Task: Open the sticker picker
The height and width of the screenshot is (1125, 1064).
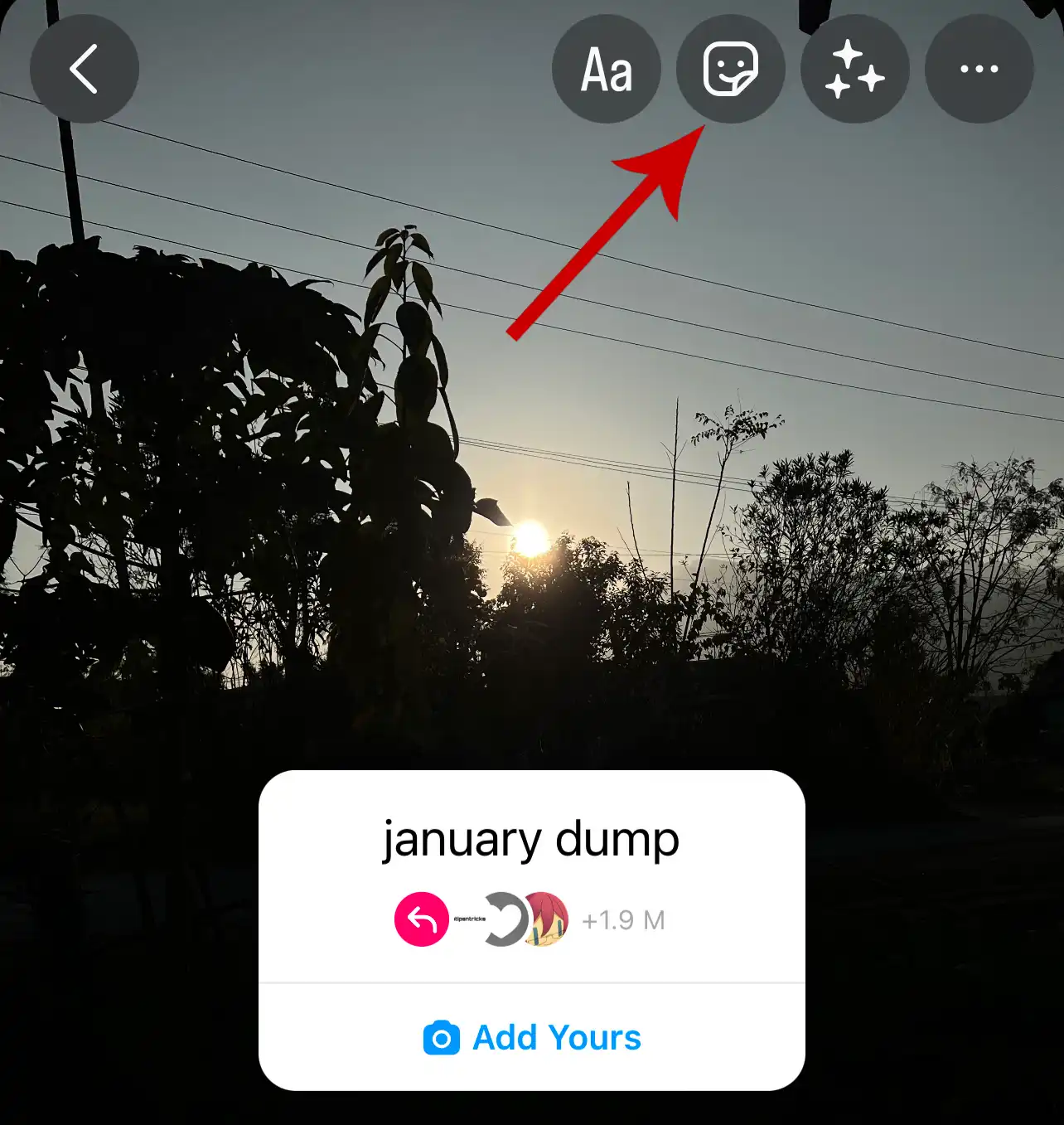Action: click(730, 69)
